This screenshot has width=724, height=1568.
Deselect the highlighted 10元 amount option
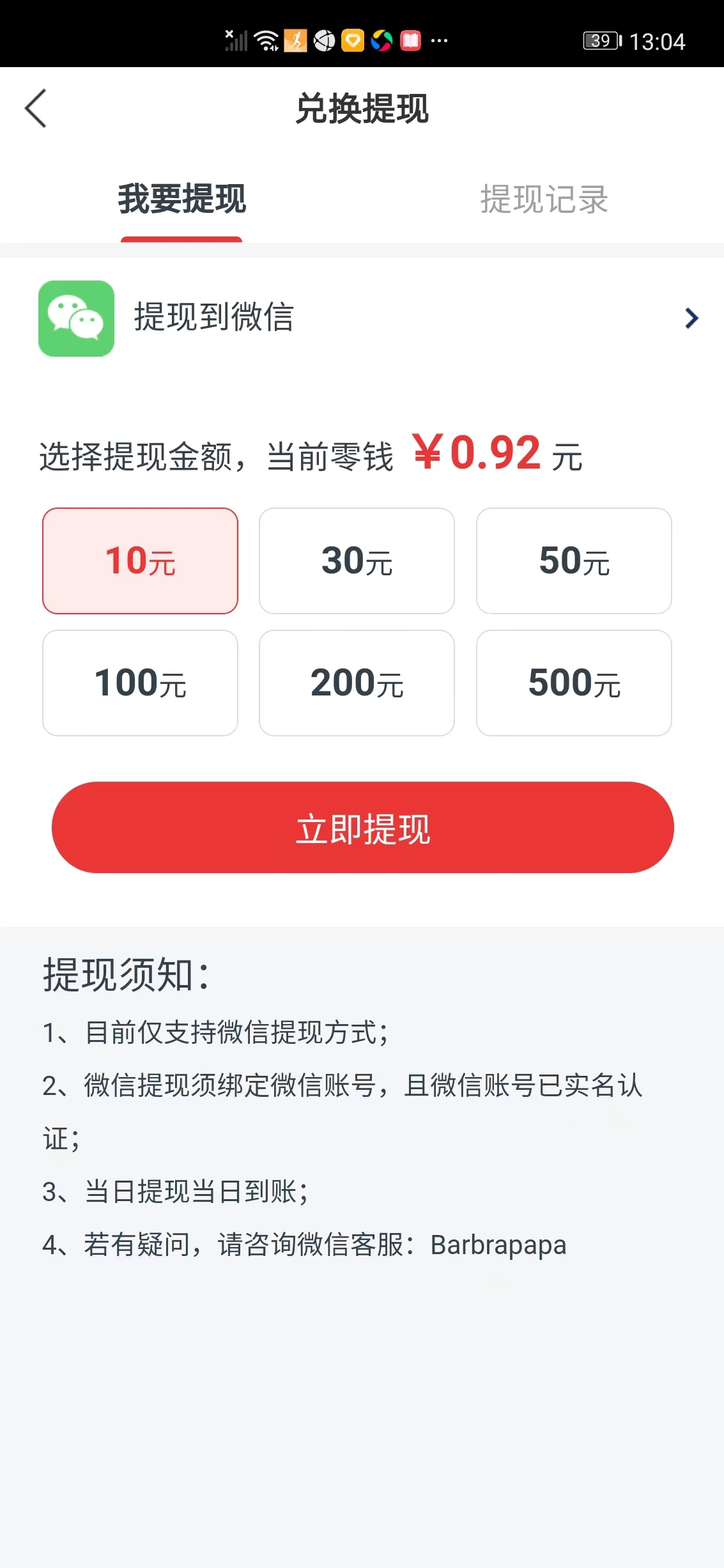tap(140, 561)
